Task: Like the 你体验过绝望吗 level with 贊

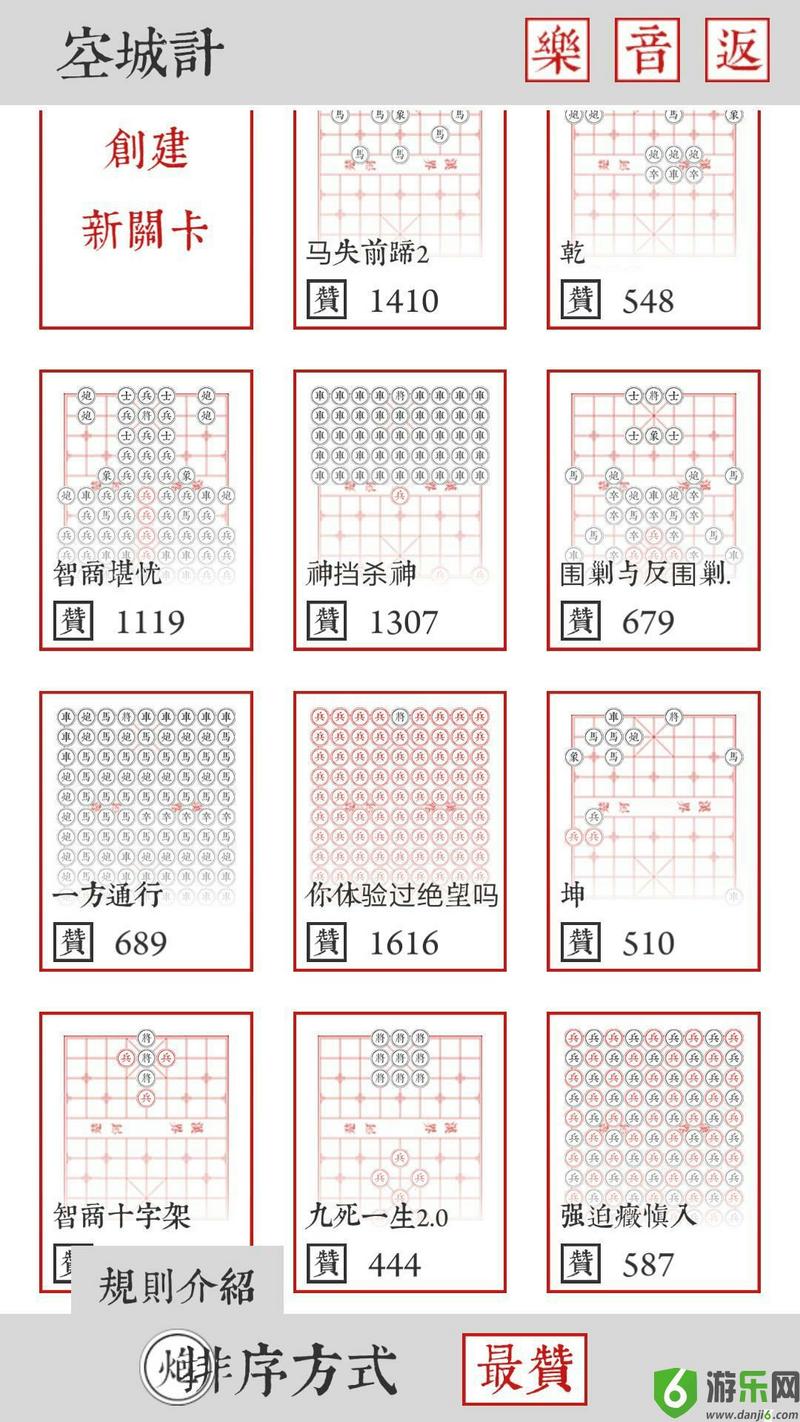Action: click(x=326, y=942)
